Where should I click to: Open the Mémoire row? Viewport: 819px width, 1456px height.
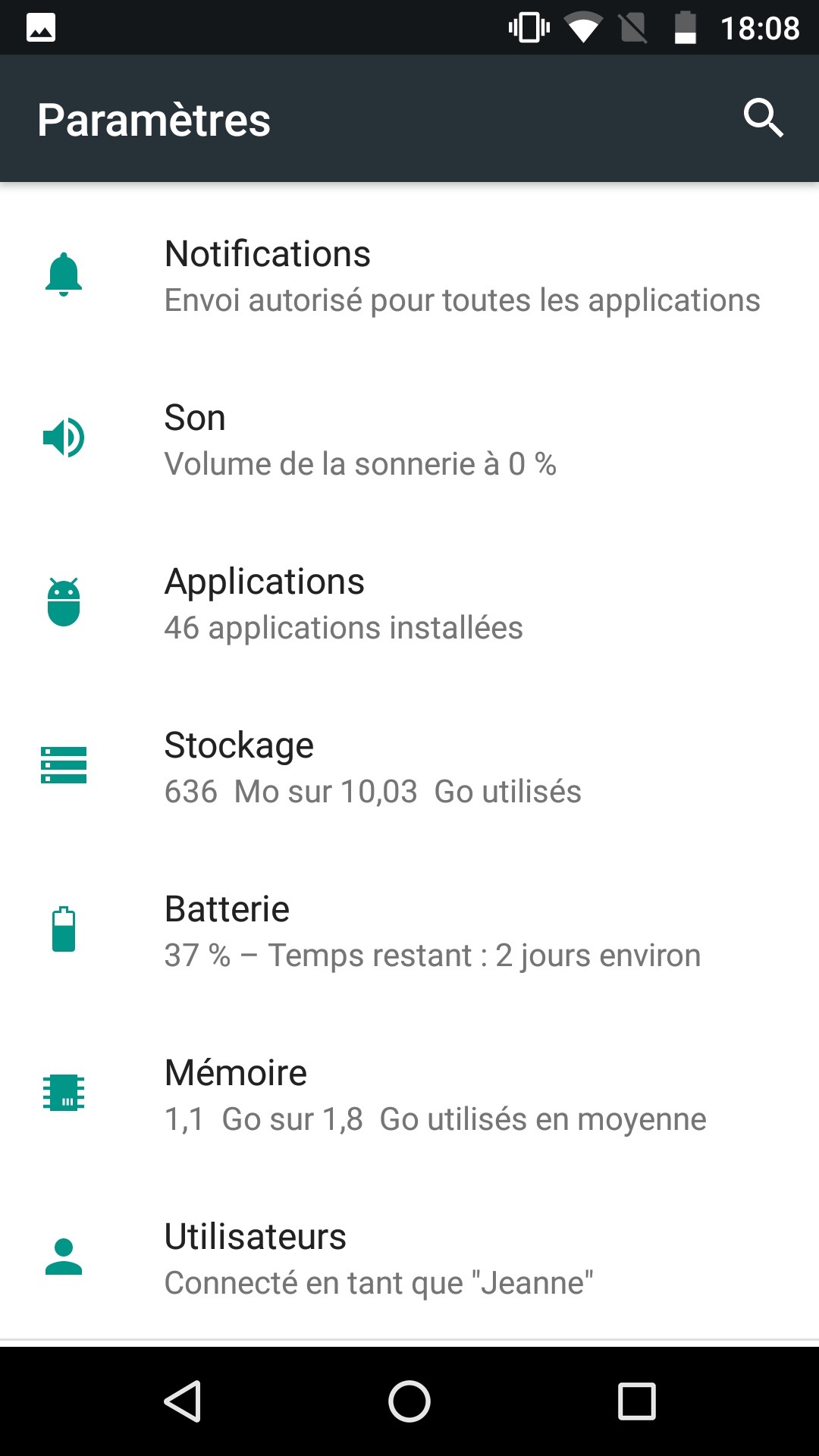pos(409,1095)
